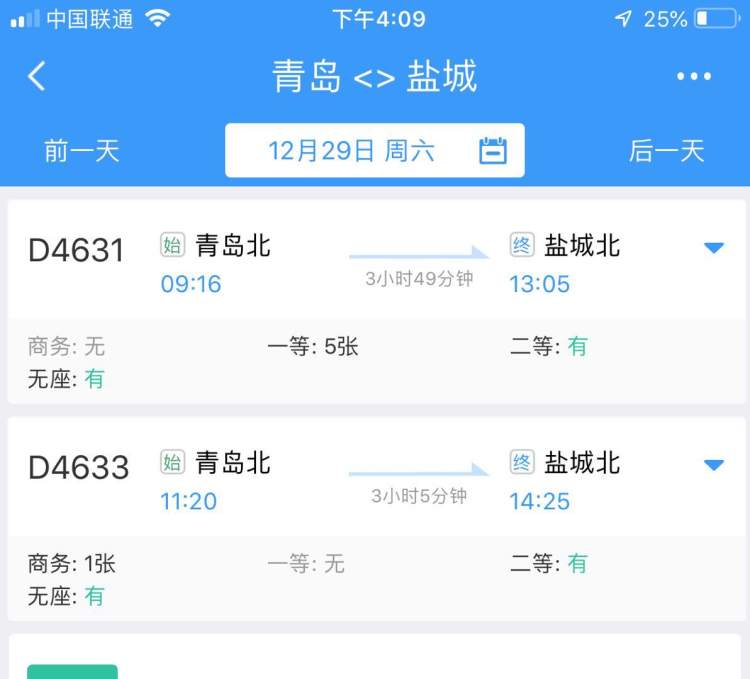Viewport: 750px width, 679px height.
Task: Open date picker showing 12月29日 周六
Action: pyautogui.click(x=375, y=151)
